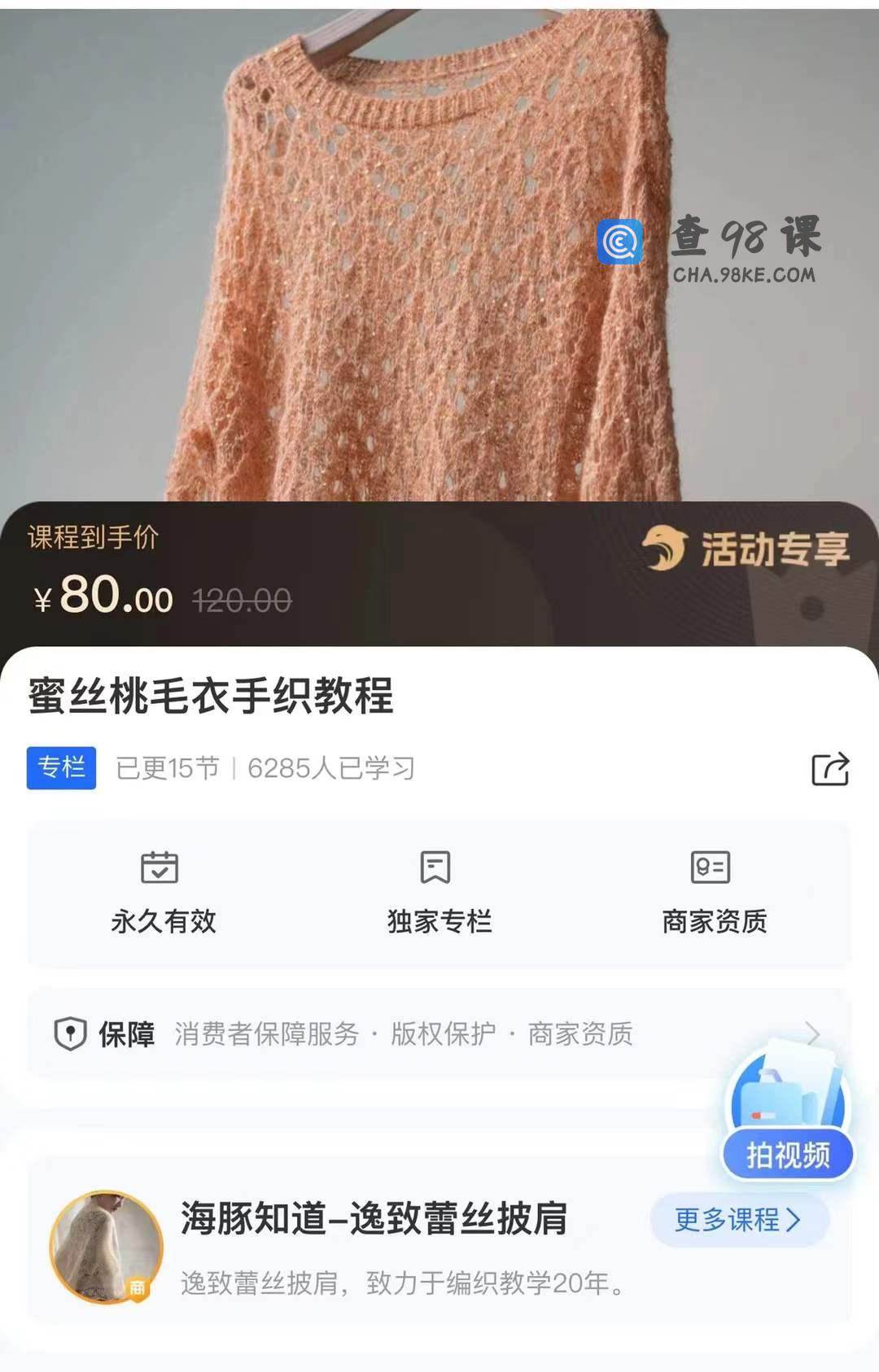This screenshot has width=879, height=1372.
Task: Open 更多课程 more courses
Action: point(738,1219)
